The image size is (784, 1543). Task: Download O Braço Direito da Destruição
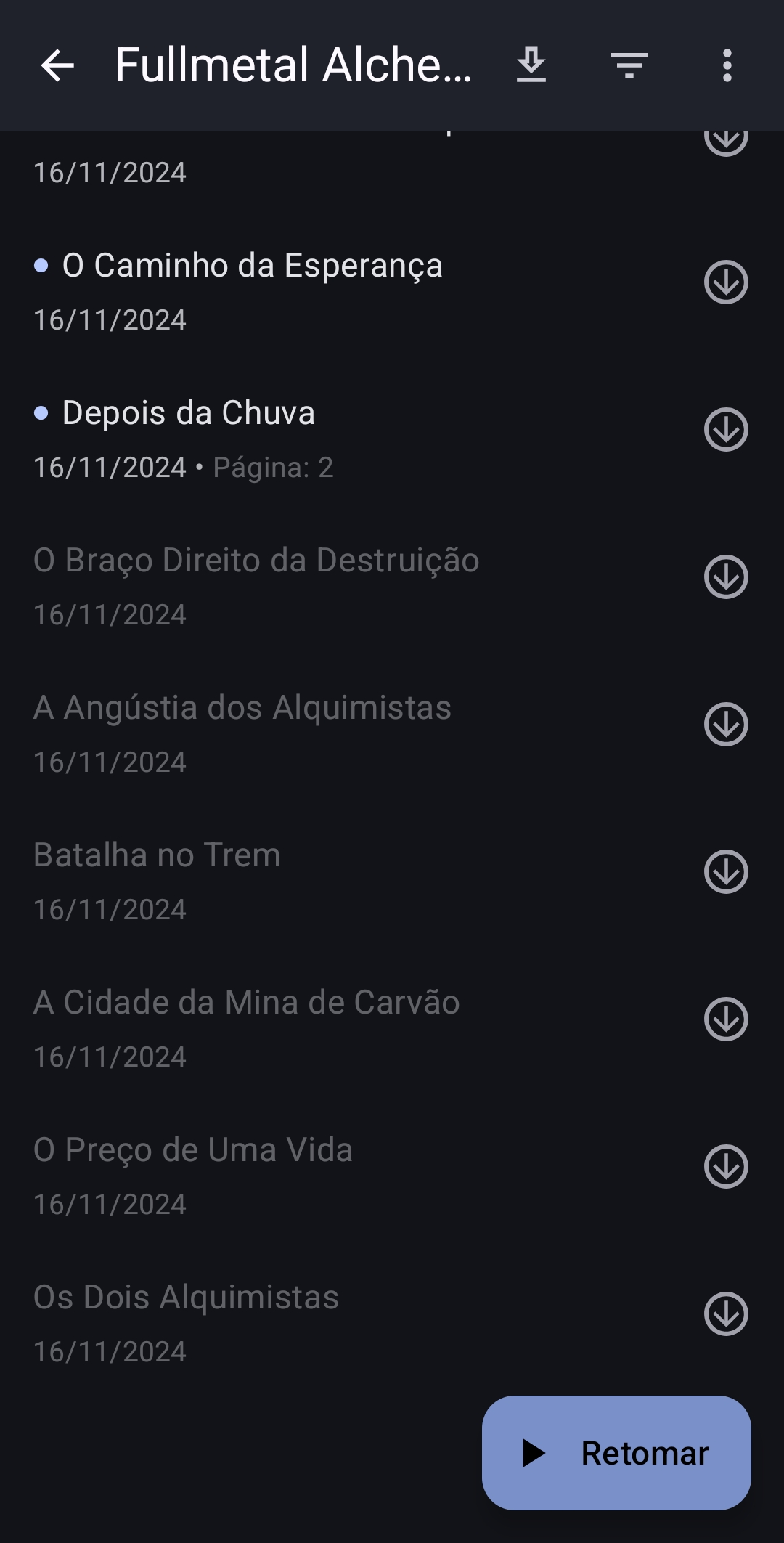[726, 577]
